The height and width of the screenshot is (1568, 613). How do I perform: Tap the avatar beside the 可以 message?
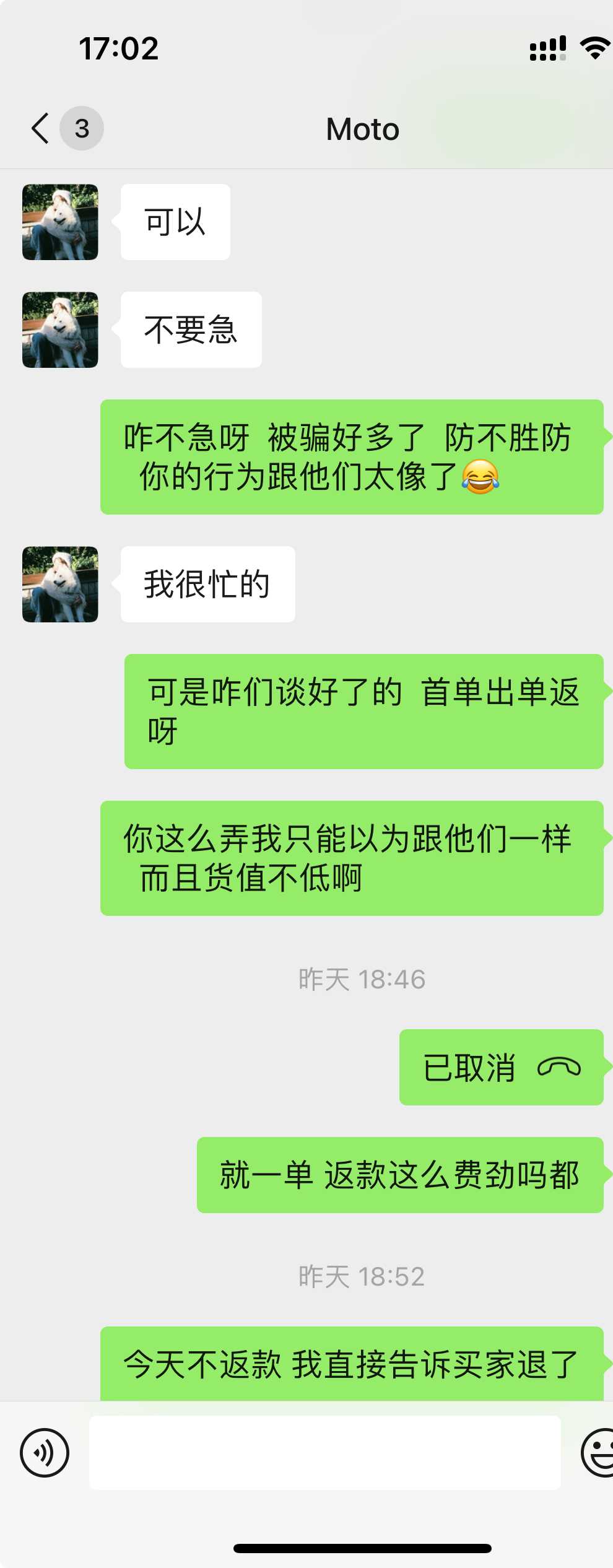(x=59, y=221)
